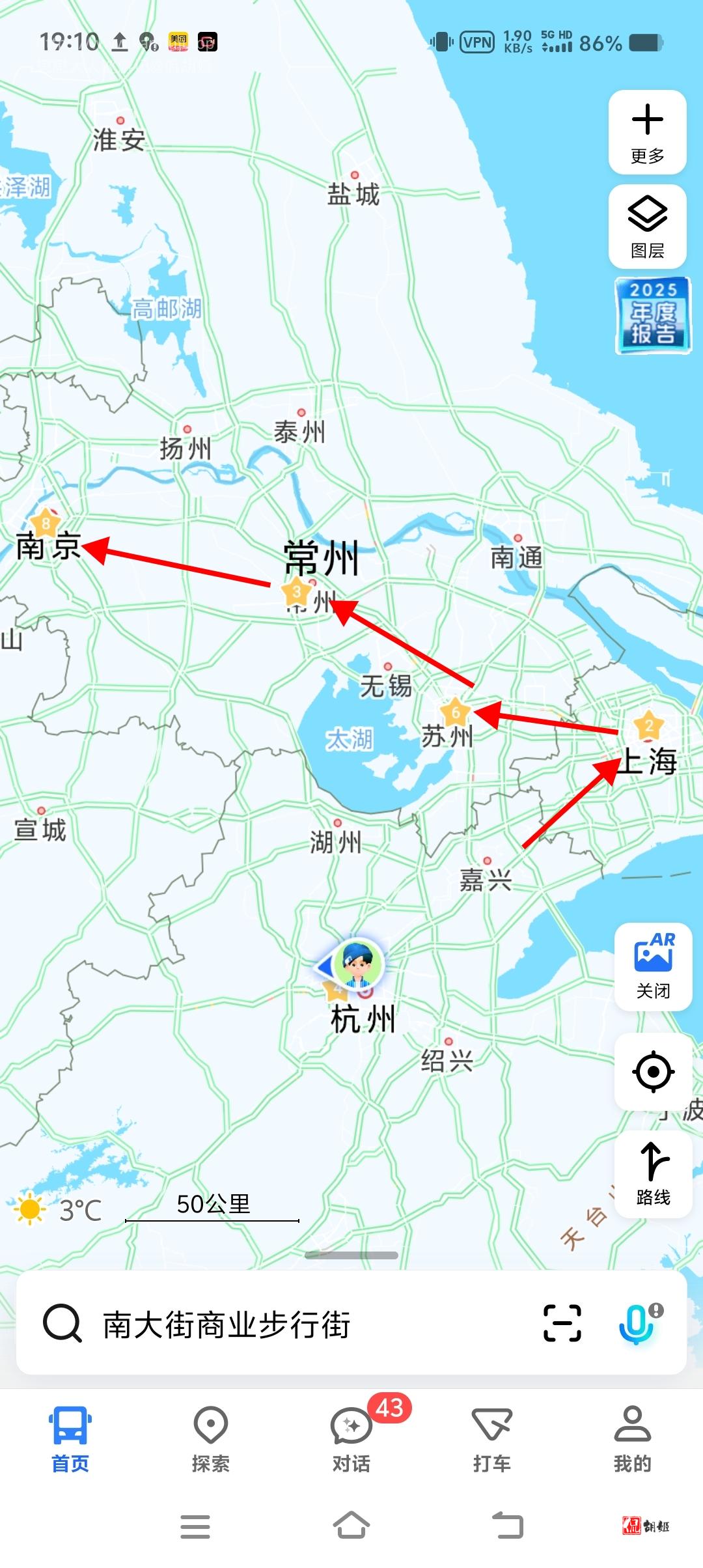View the 2025 年度报告 banner

pos(652,316)
